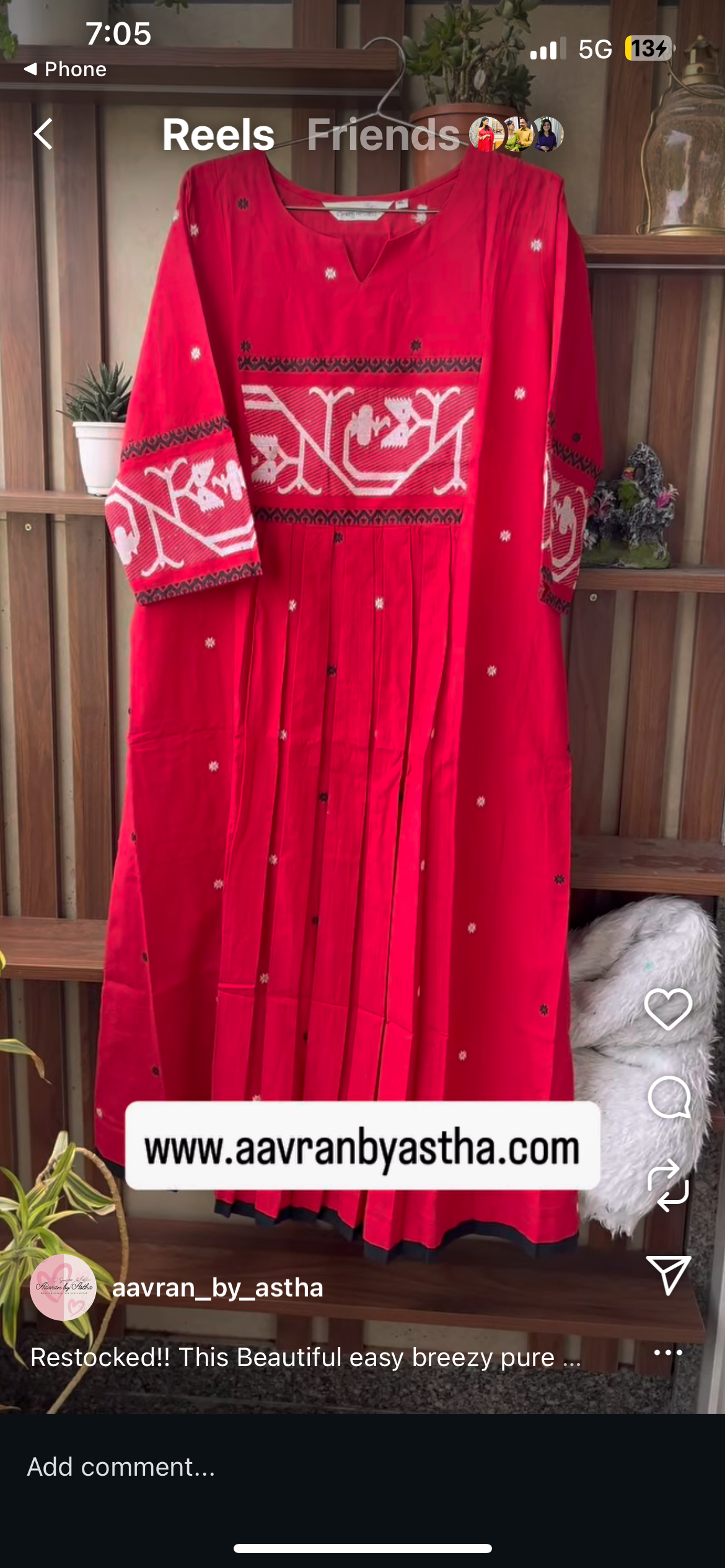Switch to the Friends tab
Image resolution: width=725 pixels, height=1568 pixels.
pos(383,135)
